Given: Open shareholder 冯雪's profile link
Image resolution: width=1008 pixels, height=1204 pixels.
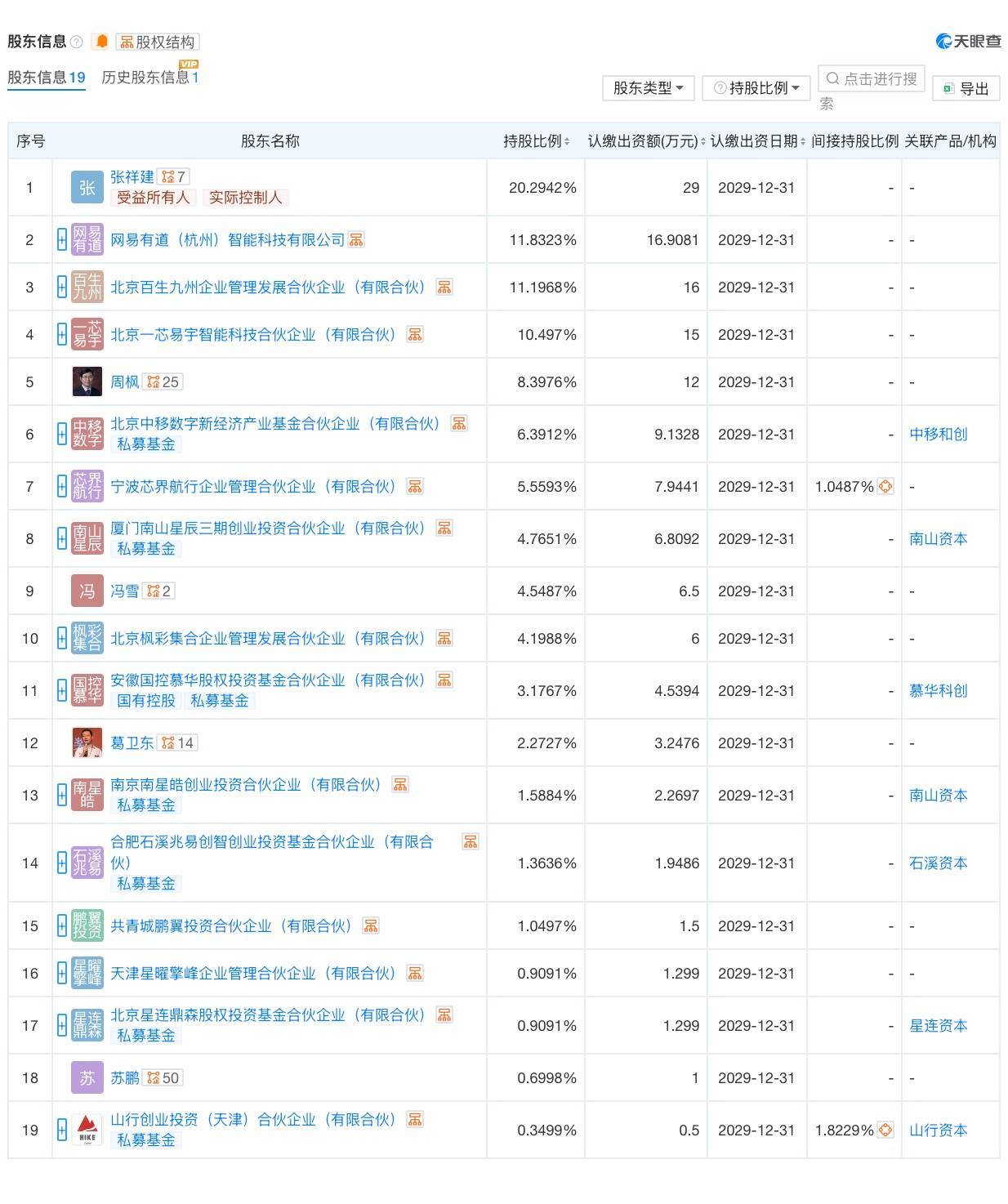Looking at the screenshot, I should 125,591.
